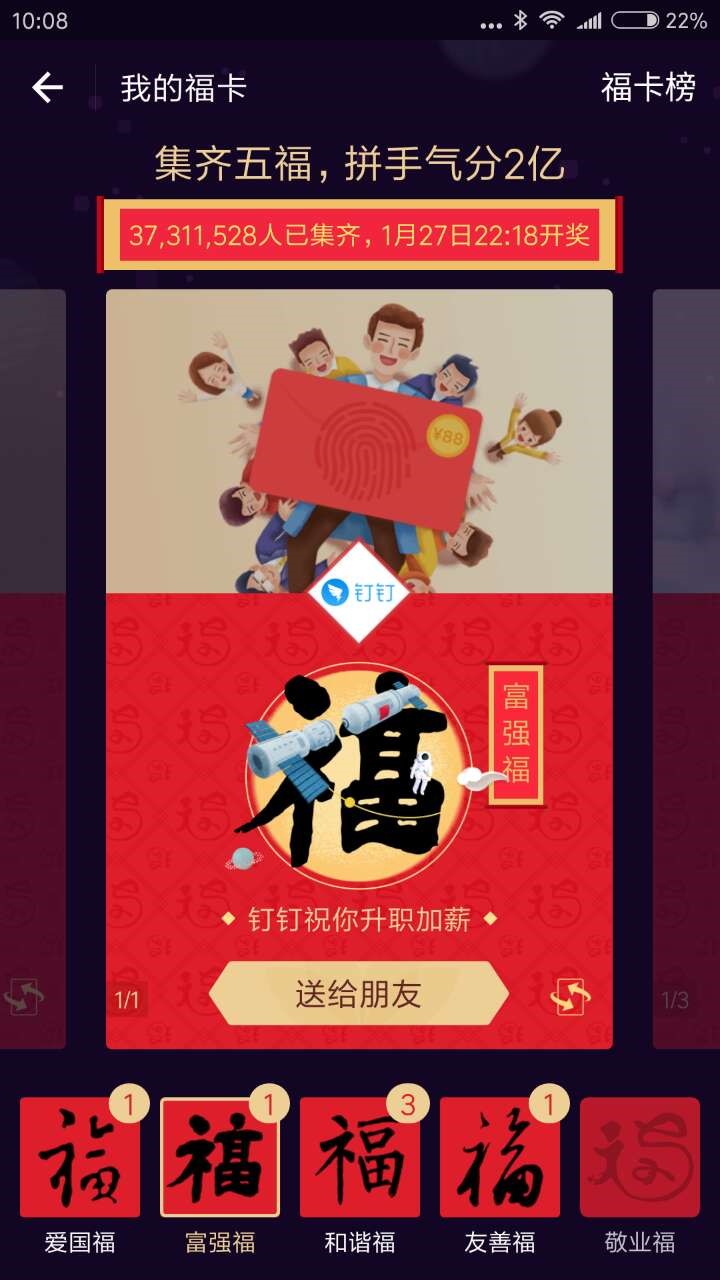Flip the 富强福 card with the swap icon
This screenshot has width=720, height=1280.
click(x=571, y=996)
